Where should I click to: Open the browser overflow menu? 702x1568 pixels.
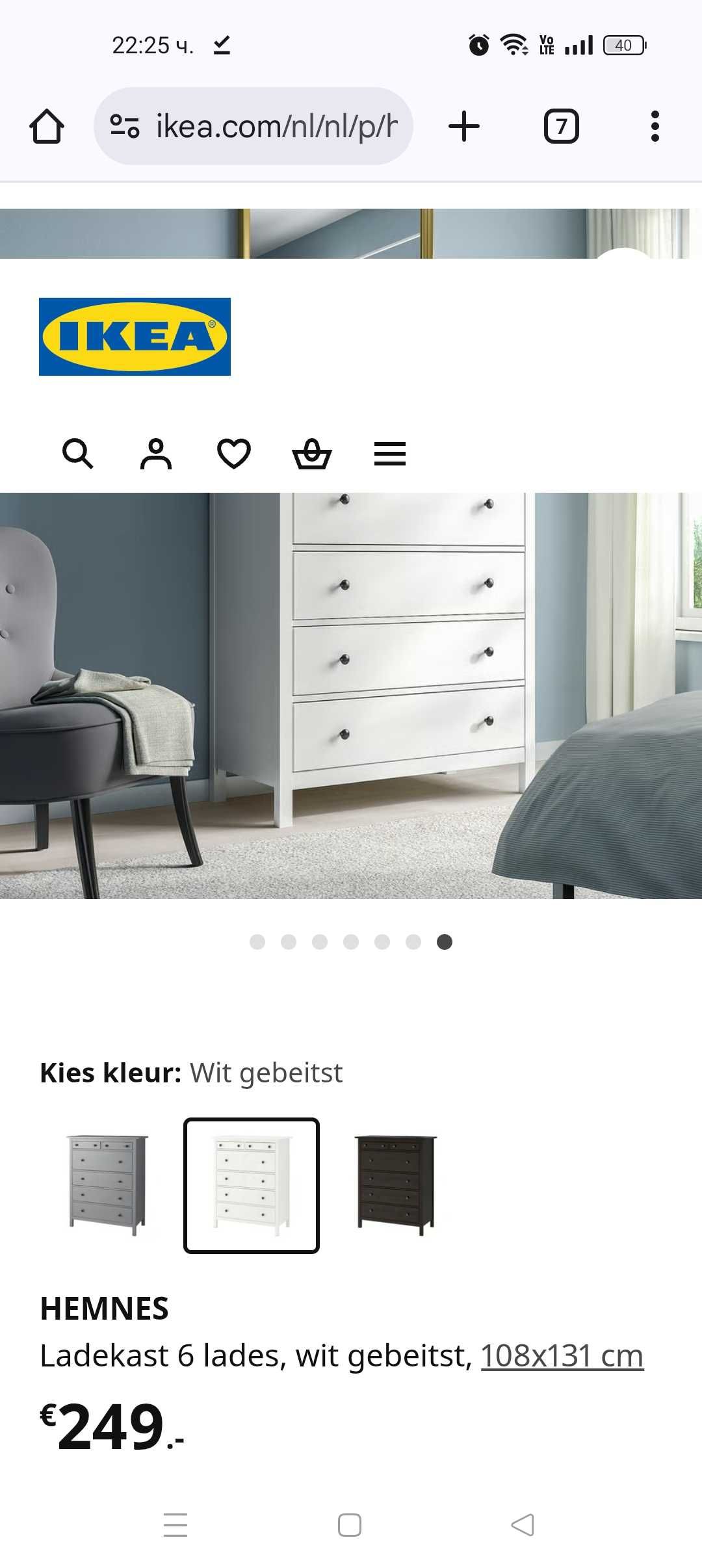(x=655, y=126)
